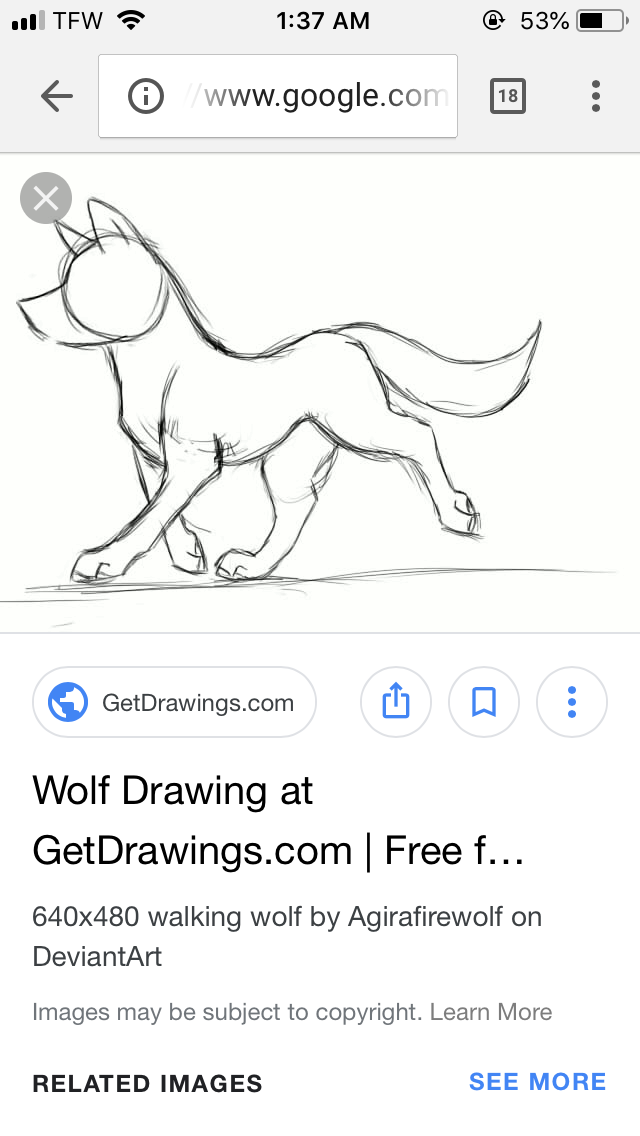The height and width of the screenshot is (1136, 640).
Task: Open the browser overflow menu
Action: 596,96
